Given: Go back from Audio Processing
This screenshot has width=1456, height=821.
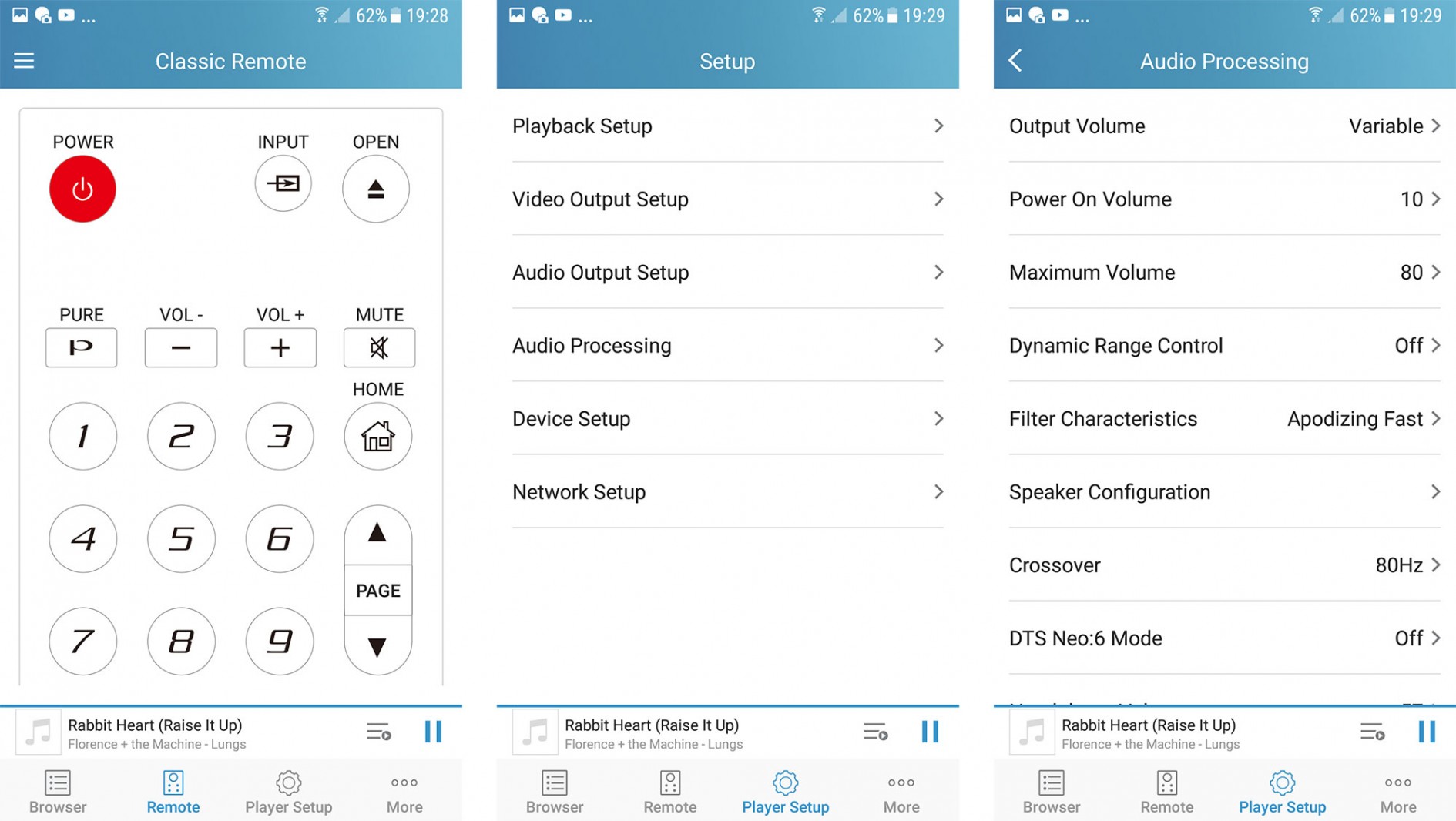Looking at the screenshot, I should (x=1015, y=61).
